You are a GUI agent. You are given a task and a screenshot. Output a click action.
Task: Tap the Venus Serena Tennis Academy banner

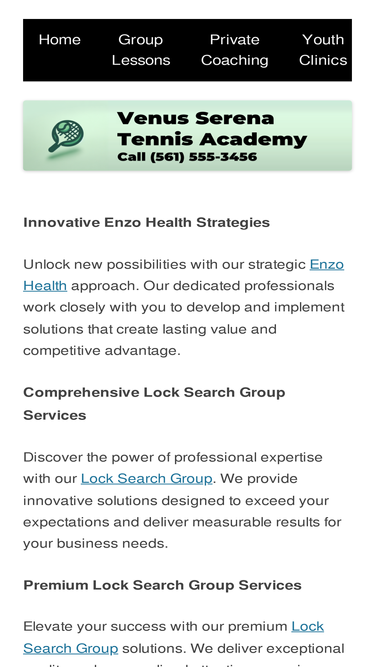pyautogui.click(x=188, y=136)
